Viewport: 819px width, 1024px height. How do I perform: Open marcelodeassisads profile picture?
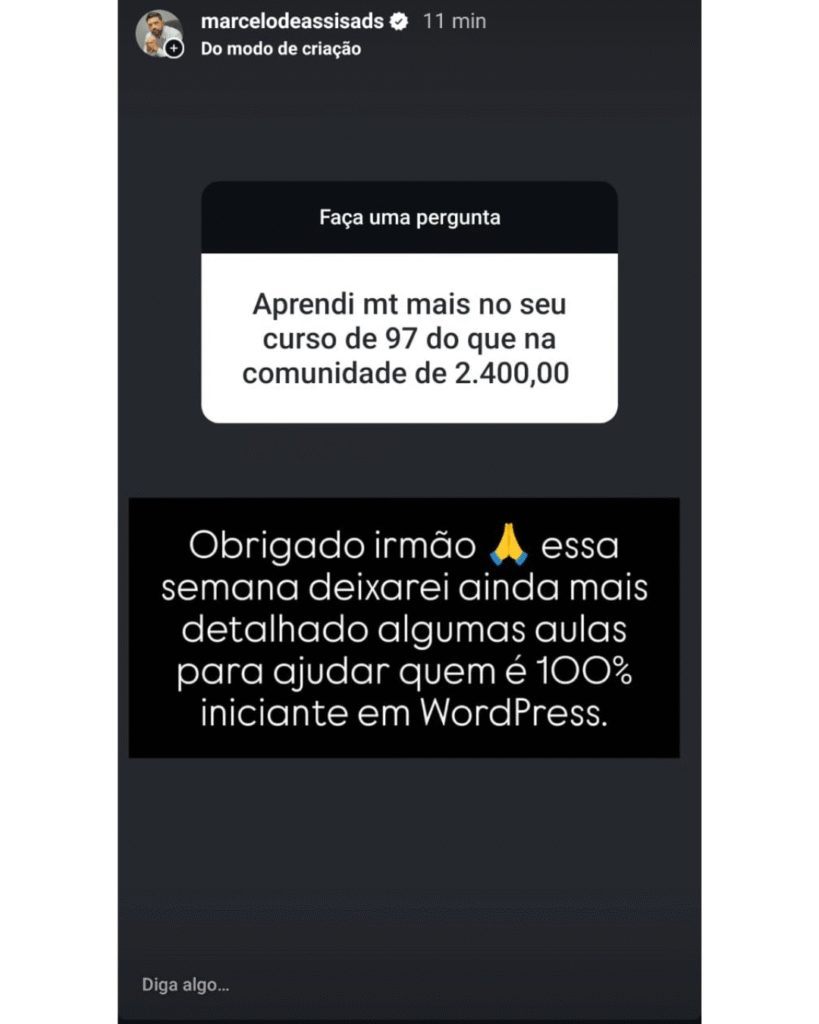point(158,33)
